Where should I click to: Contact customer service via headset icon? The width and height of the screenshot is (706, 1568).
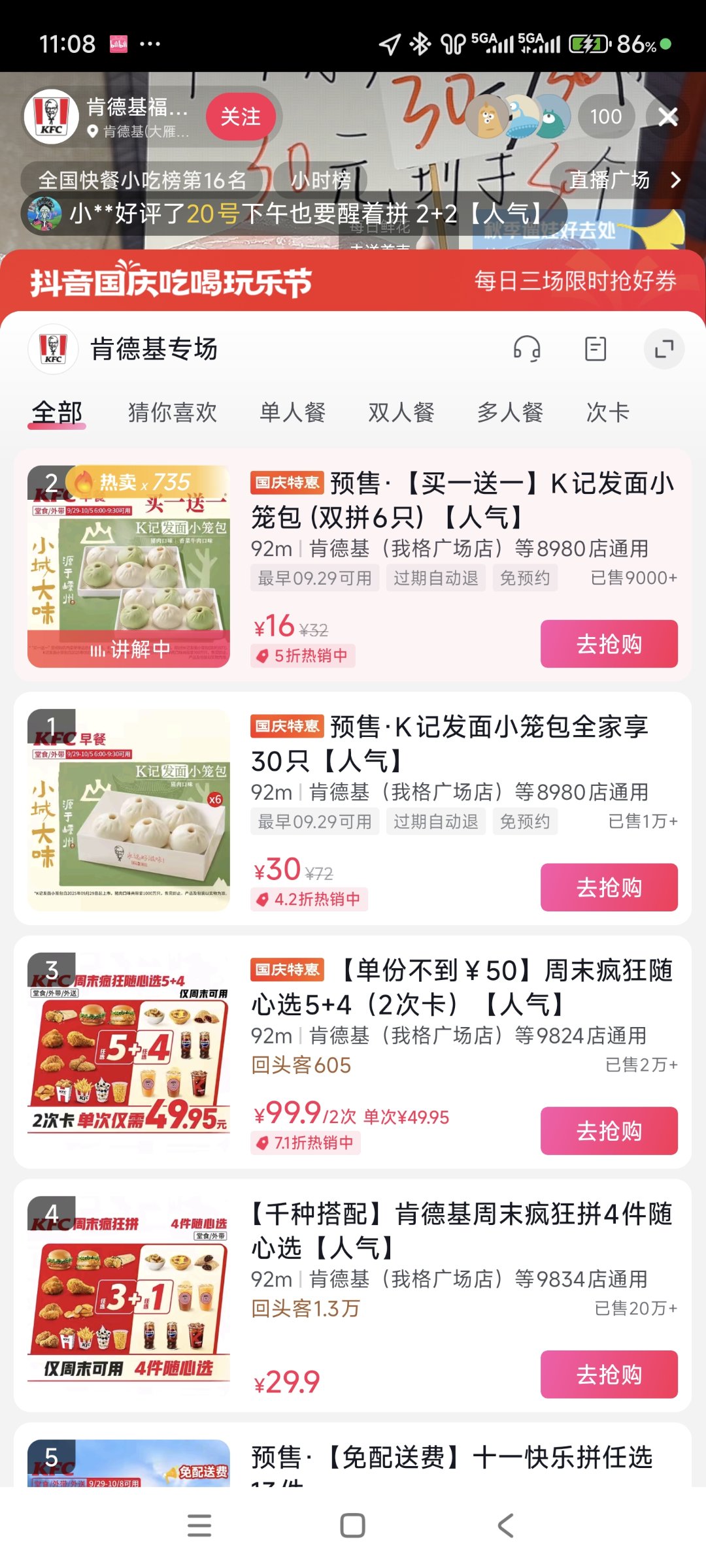pos(527,349)
